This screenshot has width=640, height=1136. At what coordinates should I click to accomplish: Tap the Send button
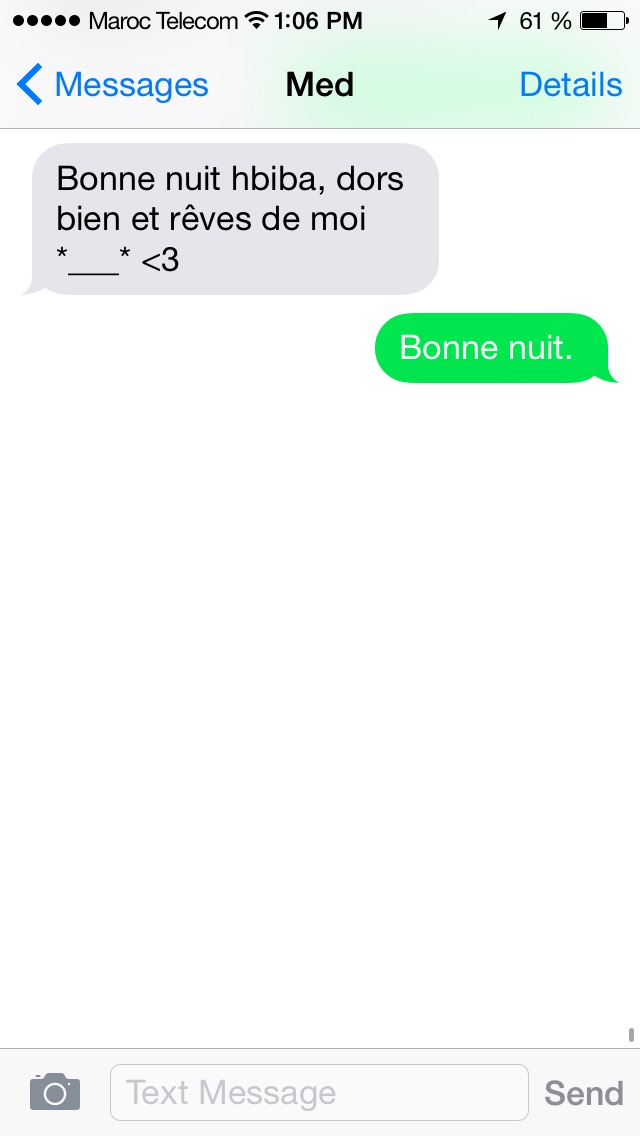pyautogui.click(x=583, y=1093)
